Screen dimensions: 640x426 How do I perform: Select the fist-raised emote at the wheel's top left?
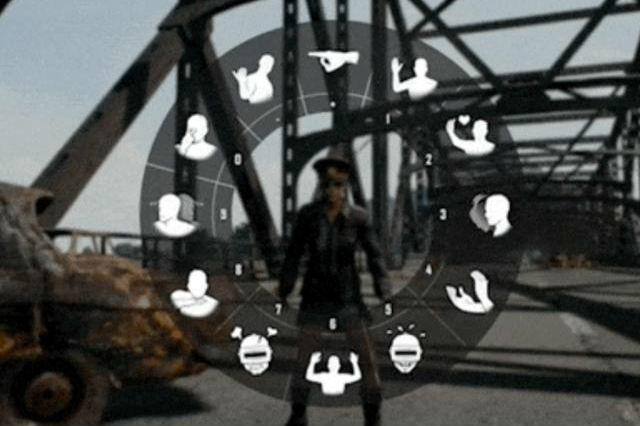point(254,80)
